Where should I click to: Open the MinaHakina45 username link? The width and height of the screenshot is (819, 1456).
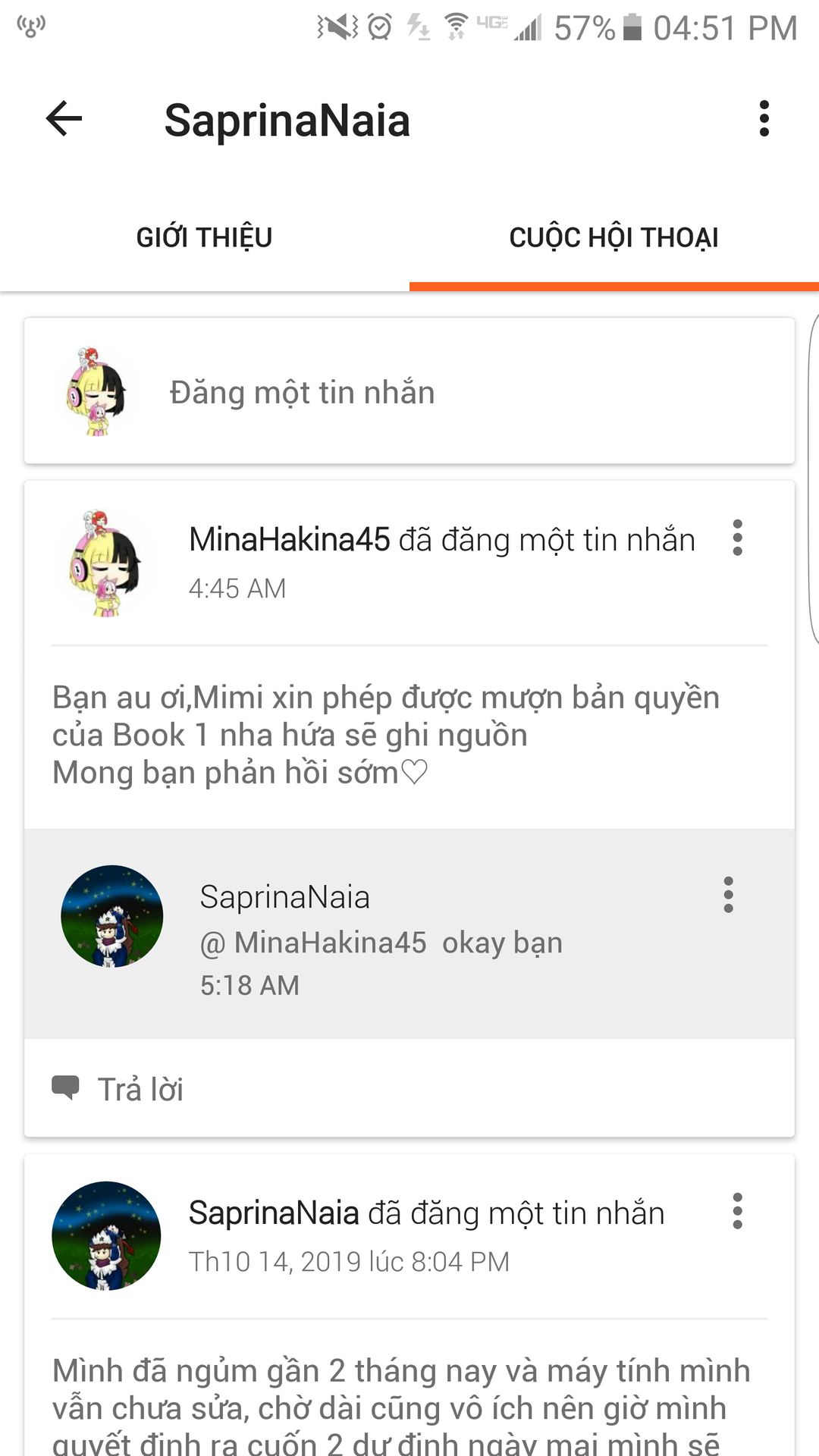click(289, 540)
